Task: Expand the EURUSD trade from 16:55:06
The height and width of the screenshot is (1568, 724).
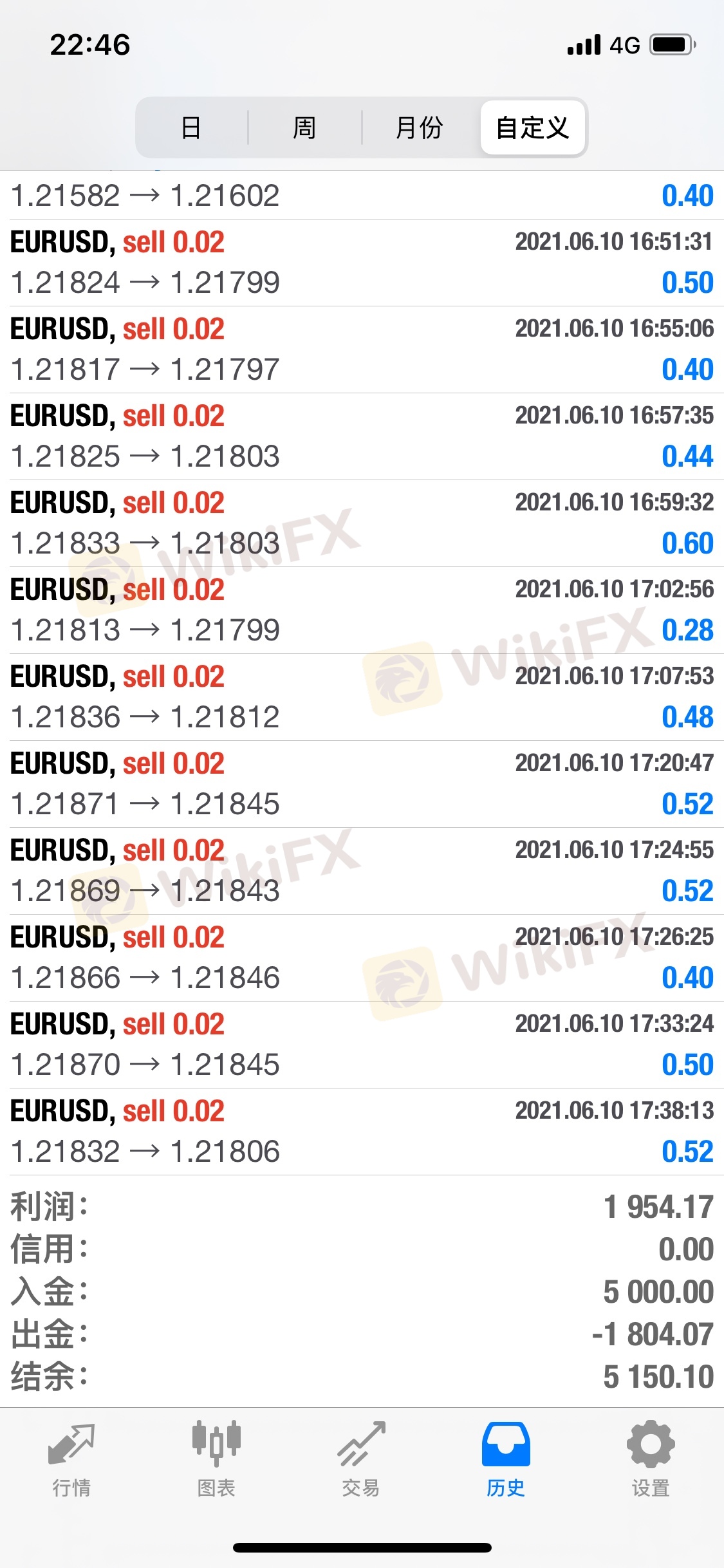Action: [362, 350]
